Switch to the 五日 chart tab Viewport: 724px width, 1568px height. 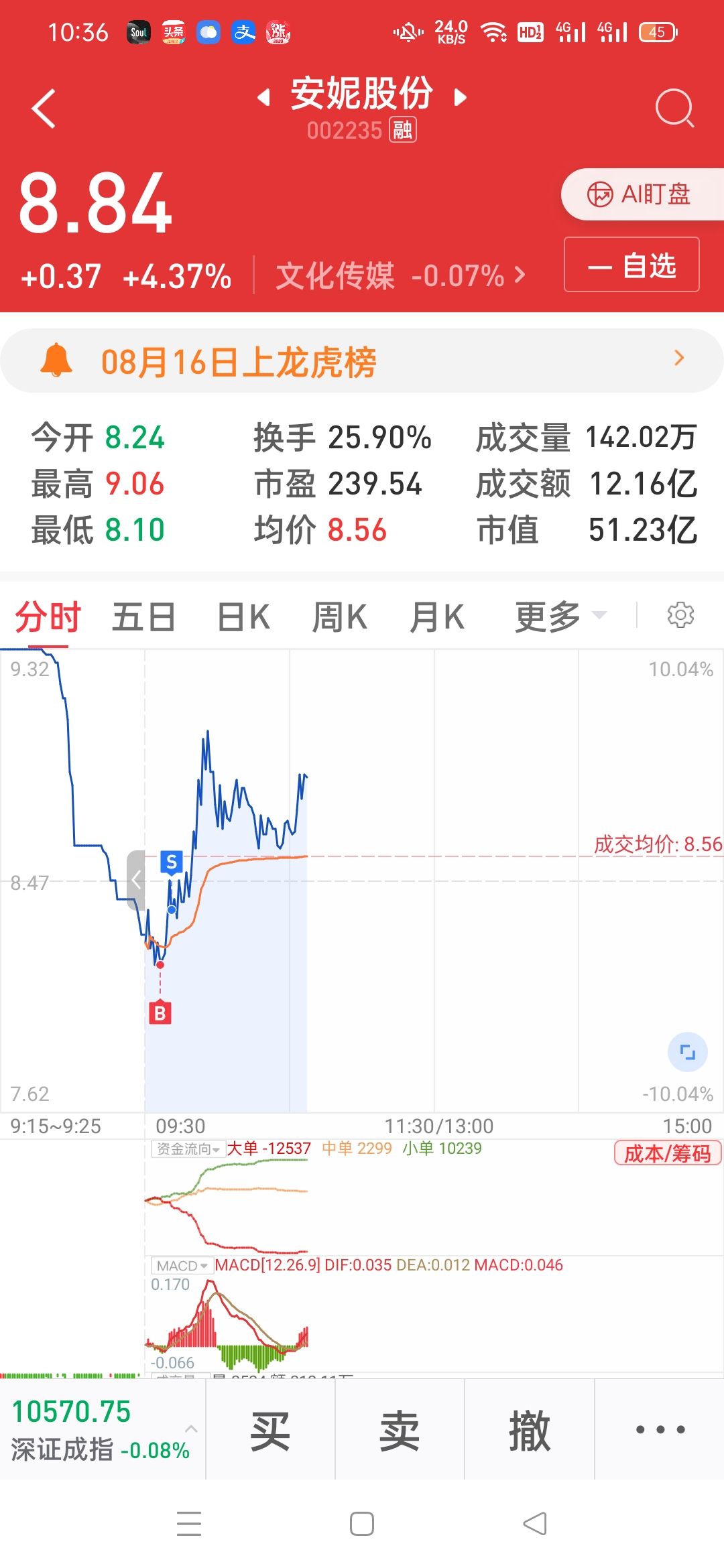pos(143,617)
